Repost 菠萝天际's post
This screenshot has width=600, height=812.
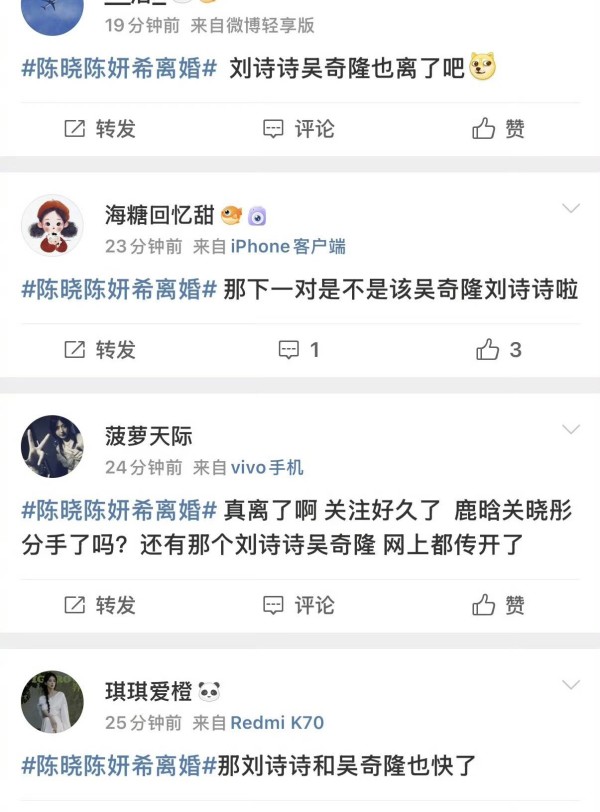tap(99, 605)
